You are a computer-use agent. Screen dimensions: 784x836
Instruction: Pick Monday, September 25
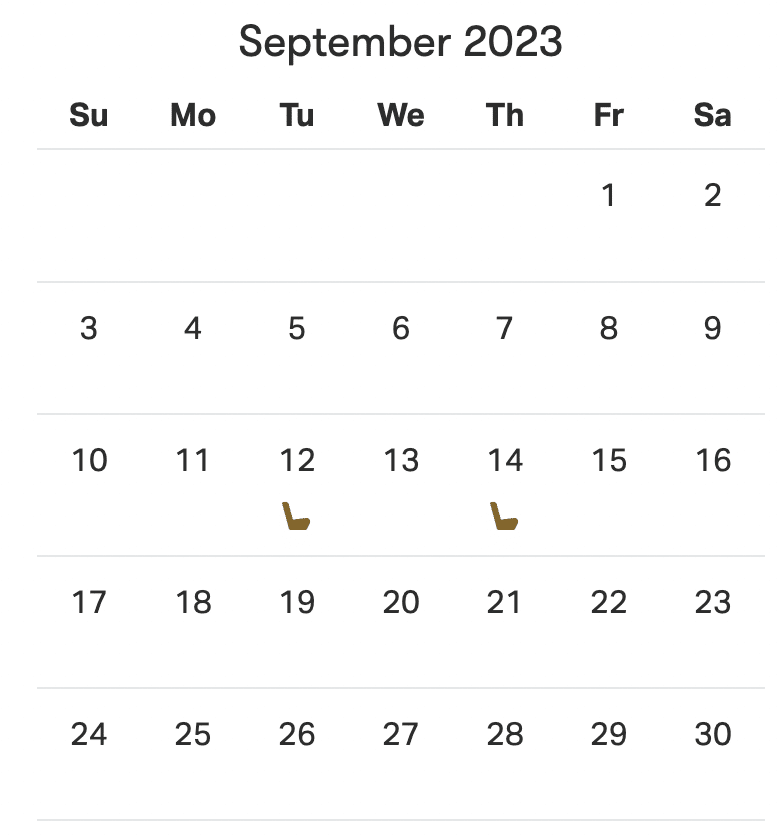193,735
